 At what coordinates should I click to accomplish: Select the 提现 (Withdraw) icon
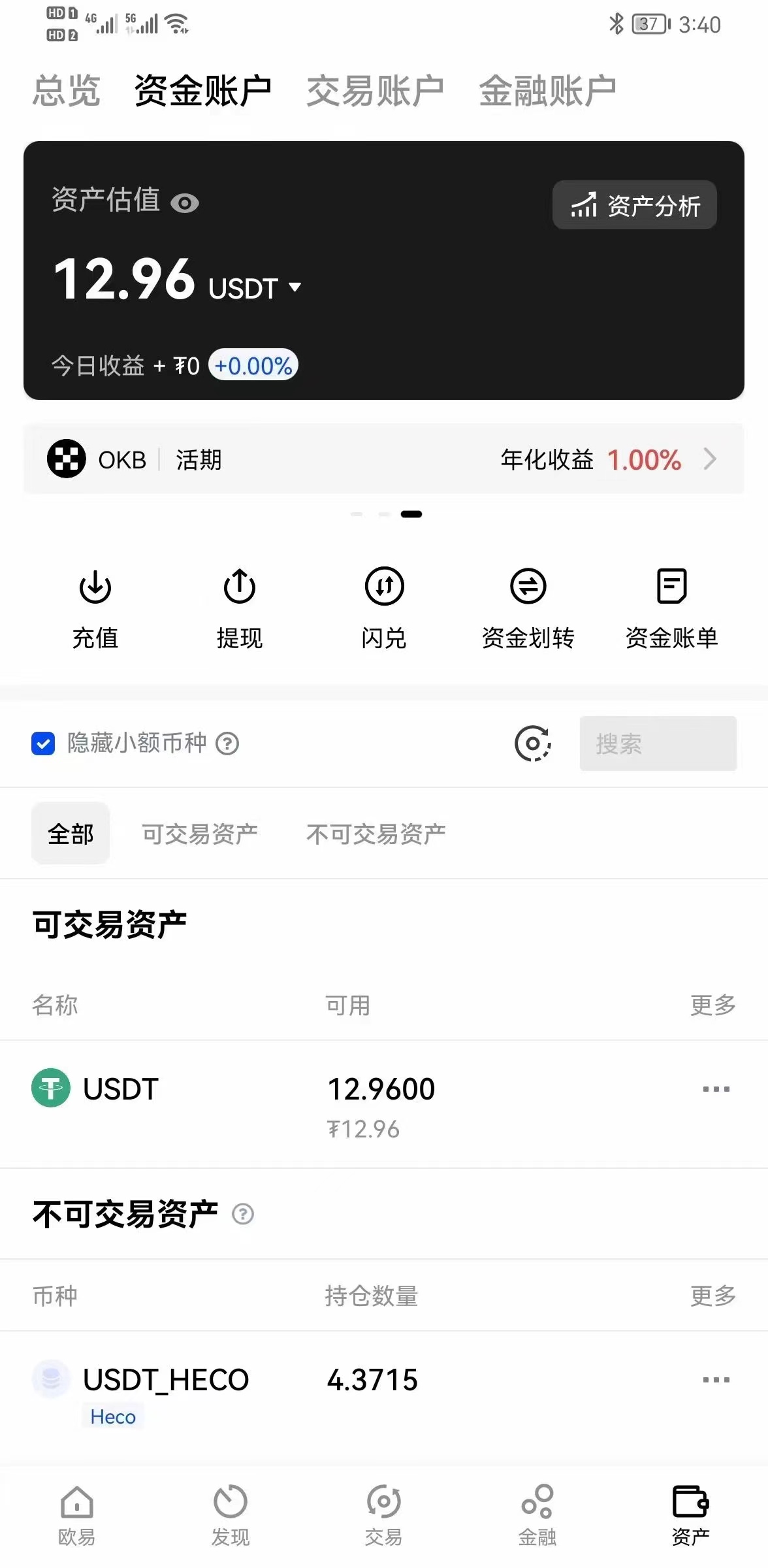click(x=239, y=606)
